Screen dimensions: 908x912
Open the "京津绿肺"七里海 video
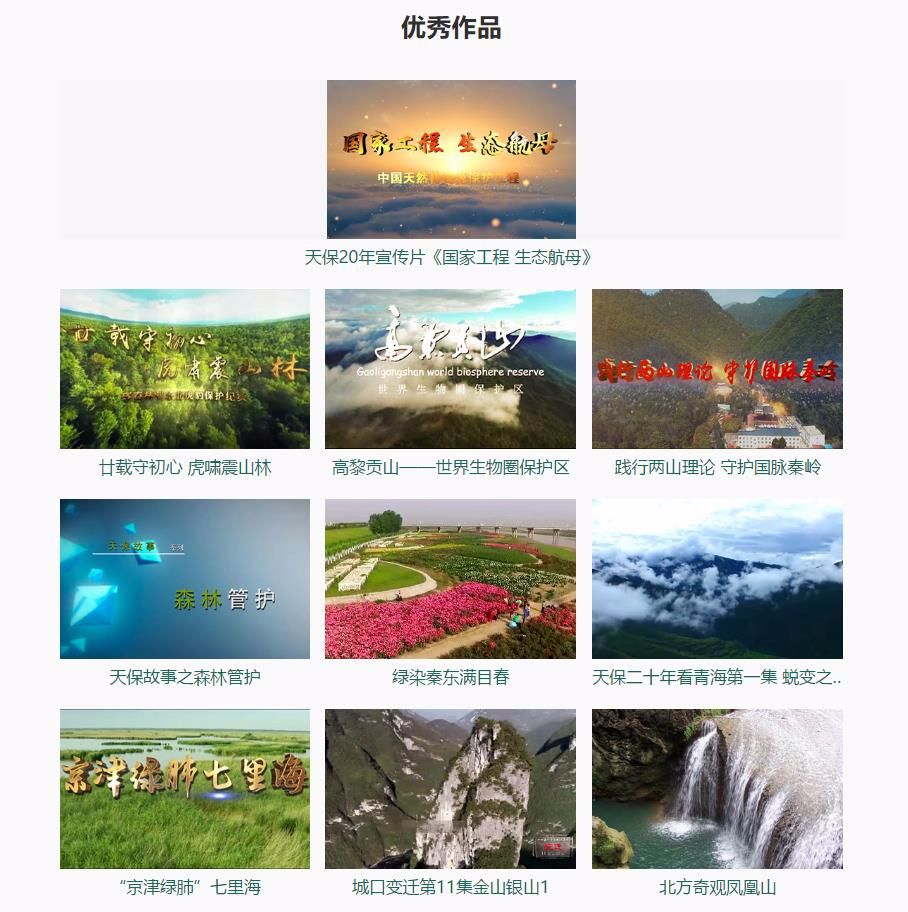coord(185,789)
